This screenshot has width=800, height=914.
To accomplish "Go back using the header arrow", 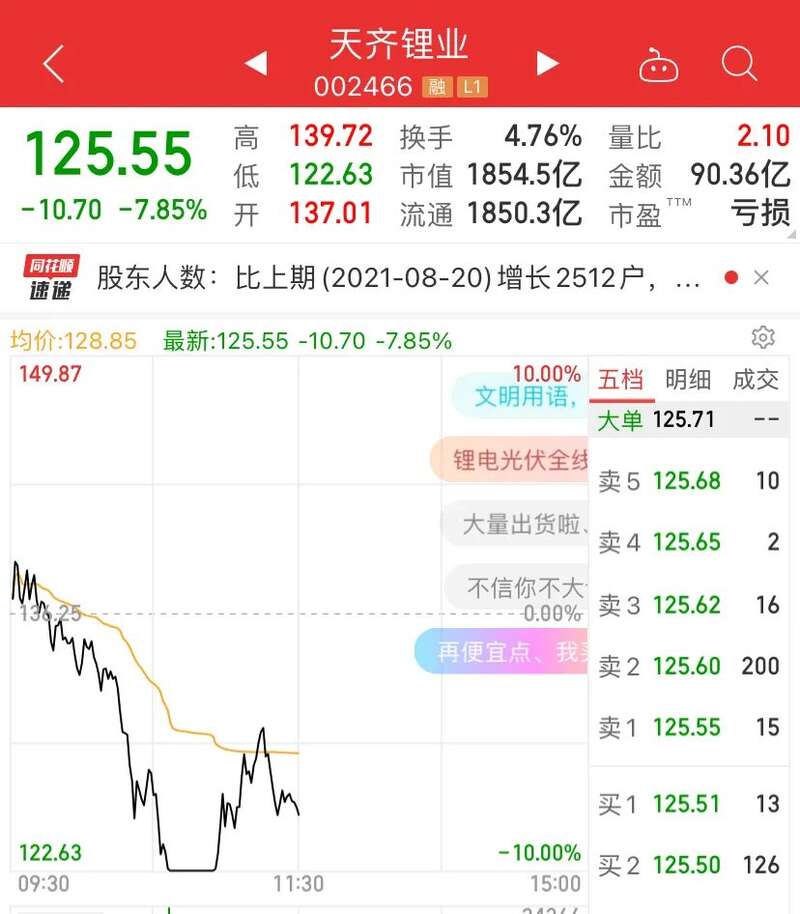I will [54, 65].
